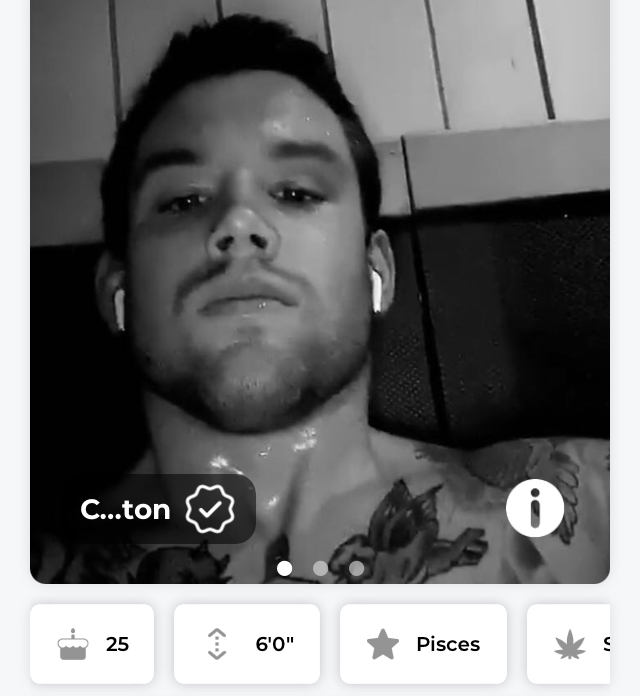Image resolution: width=640 pixels, height=696 pixels.
Task: Jump to second photo indicator dot
Action: (x=320, y=568)
